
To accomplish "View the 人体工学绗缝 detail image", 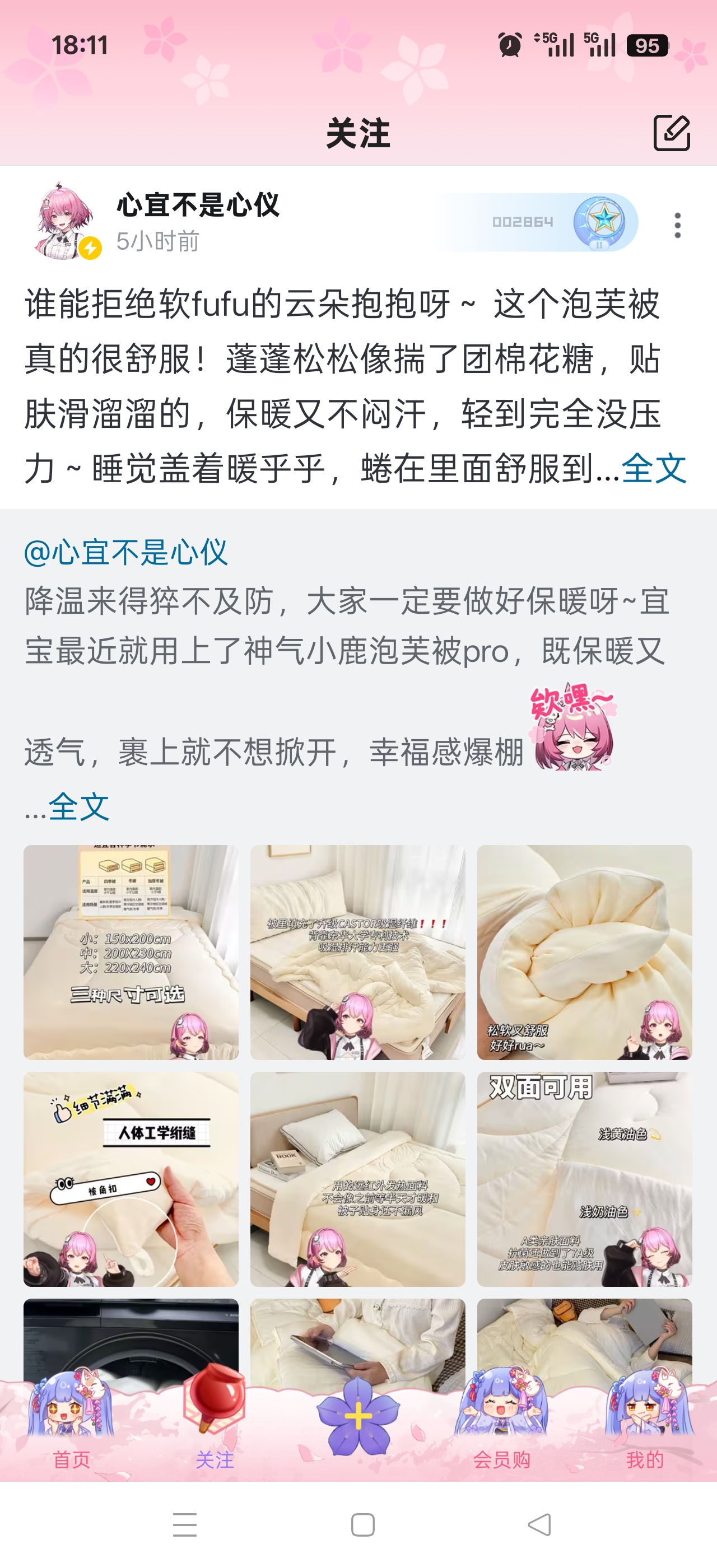I will pos(131,1179).
